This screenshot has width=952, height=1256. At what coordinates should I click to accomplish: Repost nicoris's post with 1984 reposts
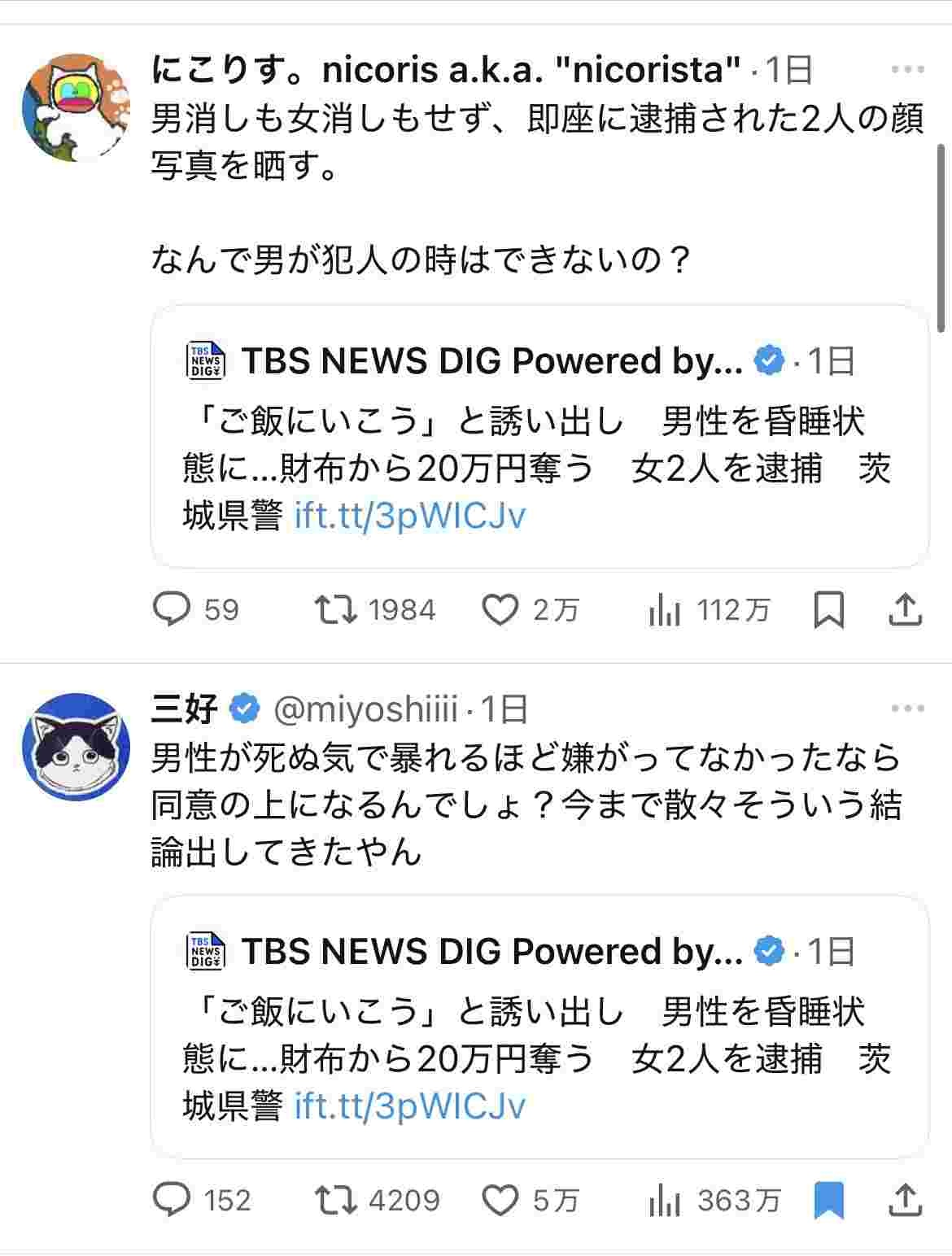pyautogui.click(x=337, y=610)
